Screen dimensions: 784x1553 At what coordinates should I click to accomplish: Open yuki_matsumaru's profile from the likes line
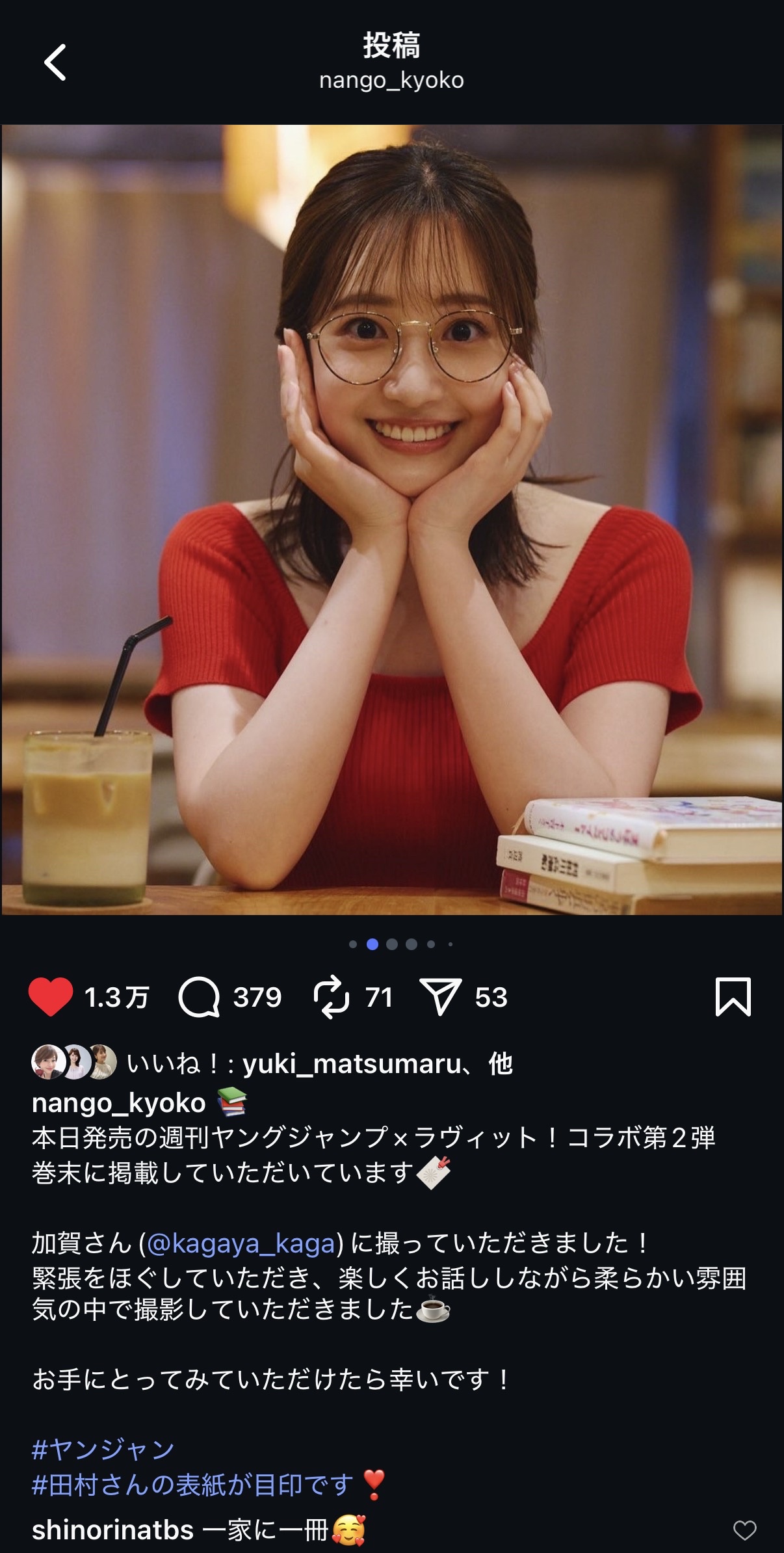coord(351,1064)
